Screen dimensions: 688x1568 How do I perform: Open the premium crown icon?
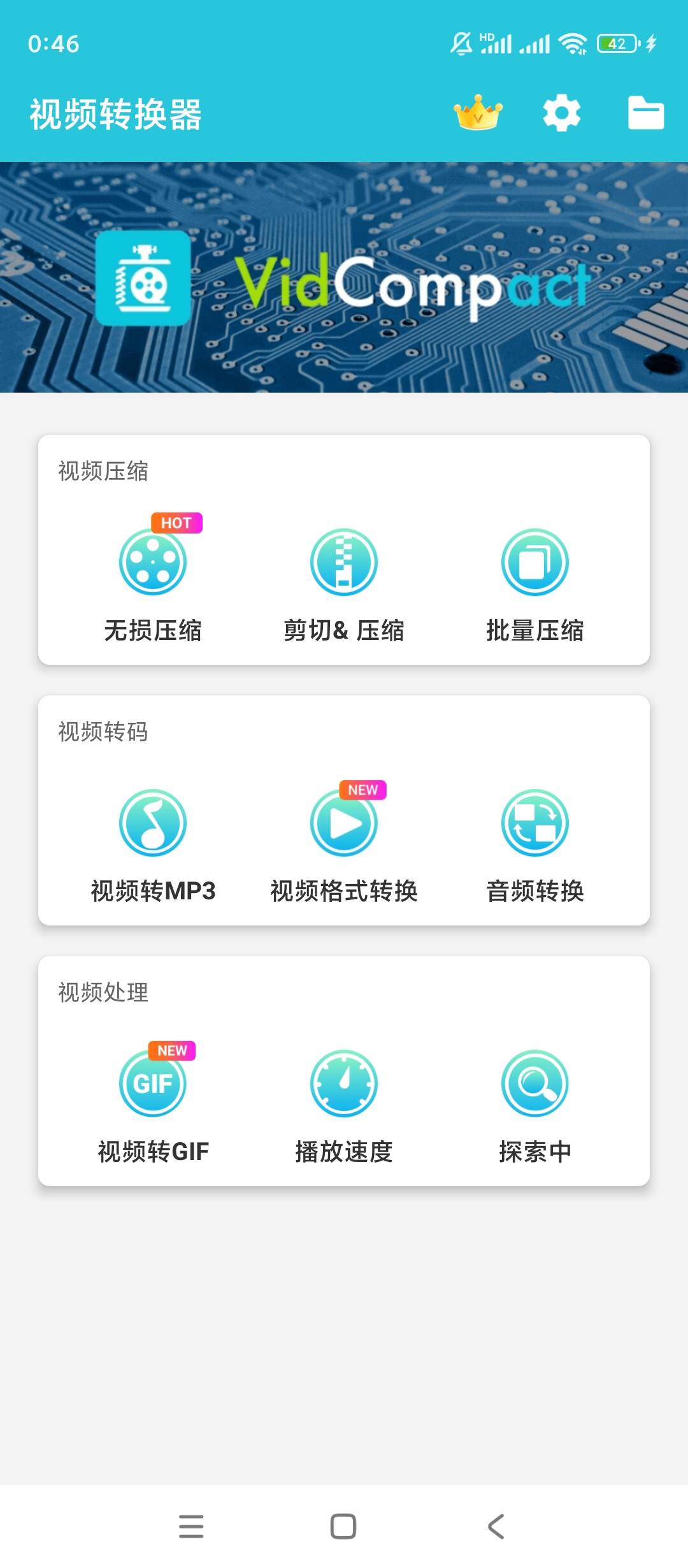[x=478, y=113]
